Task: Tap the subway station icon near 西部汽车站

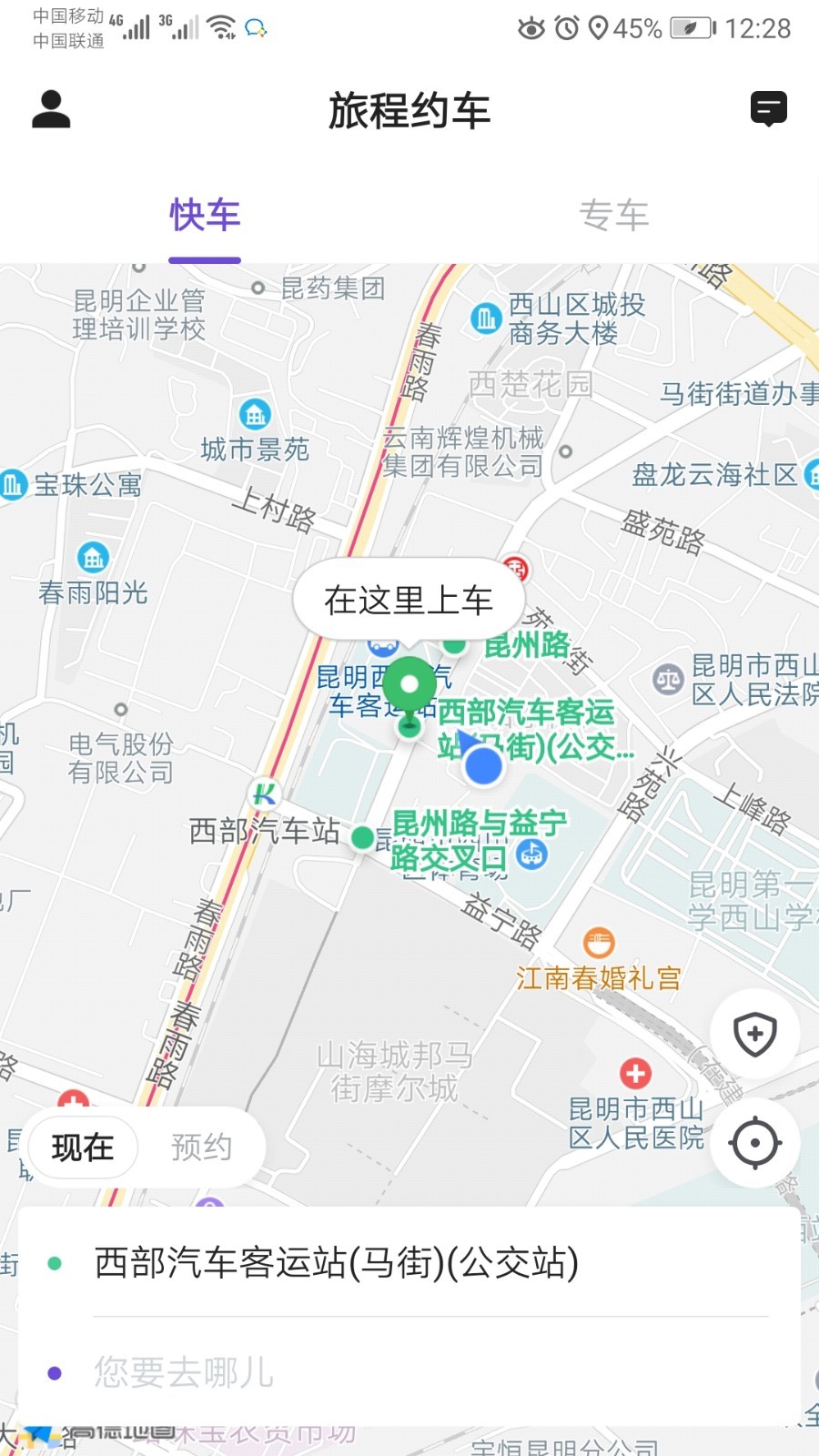Action: tap(264, 794)
